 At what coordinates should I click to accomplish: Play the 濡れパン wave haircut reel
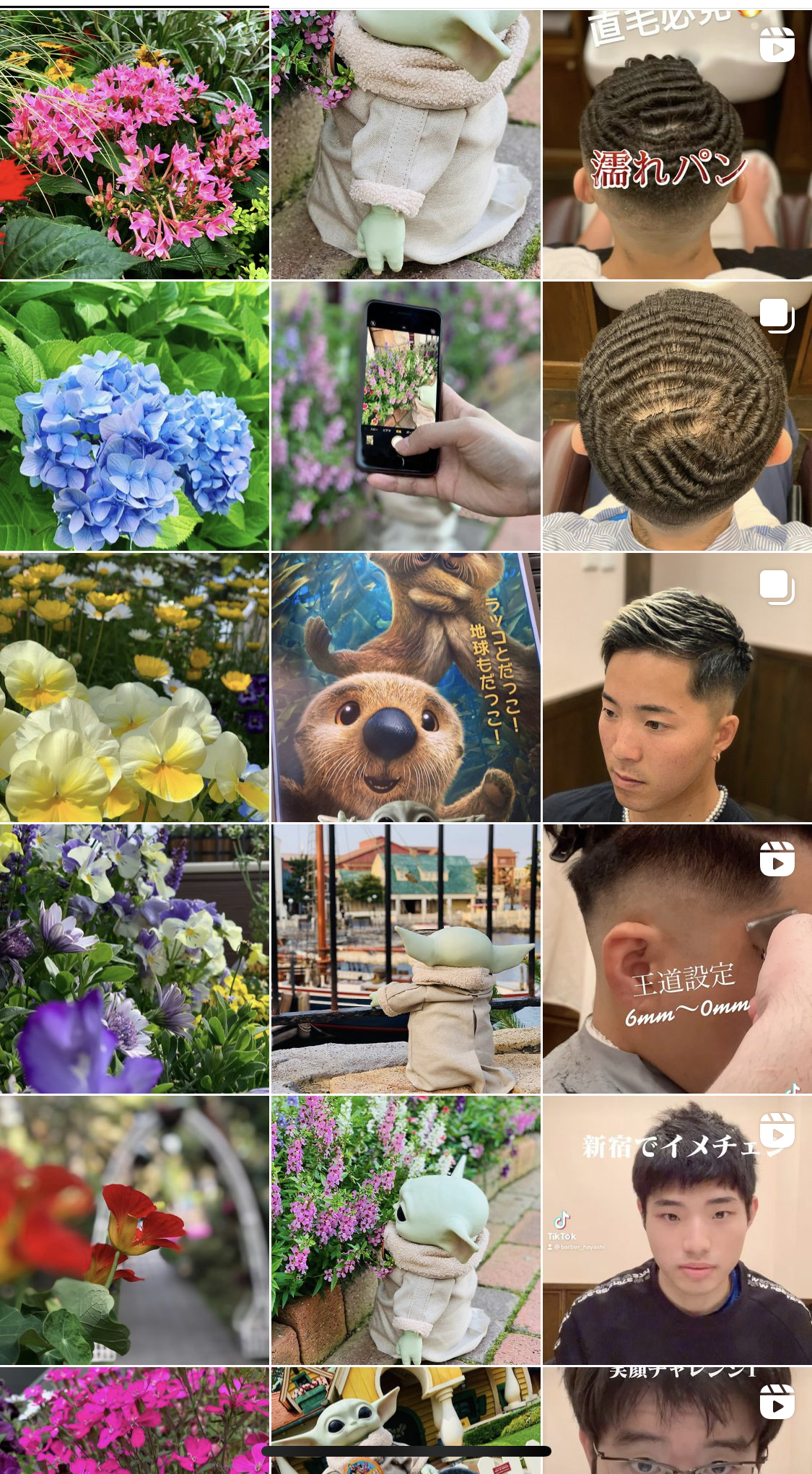pyautogui.click(x=677, y=144)
